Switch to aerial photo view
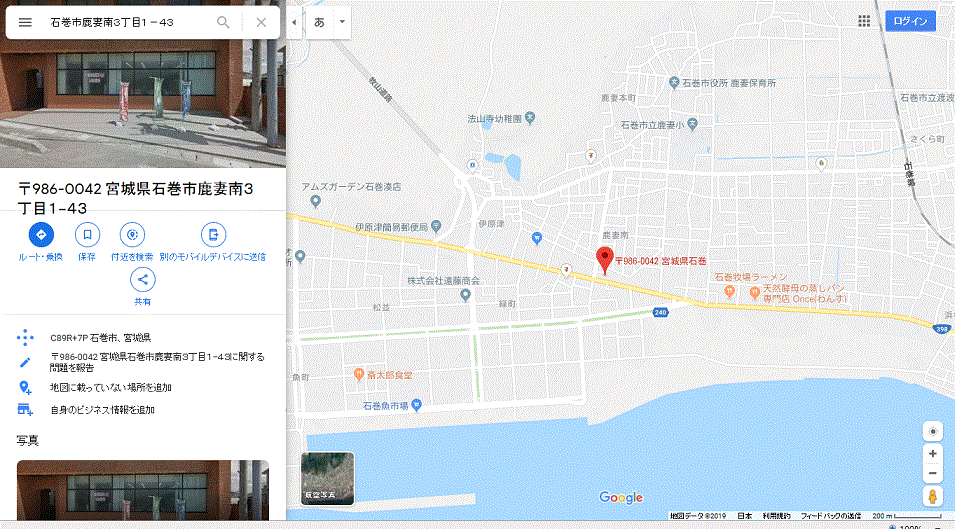 click(x=328, y=479)
